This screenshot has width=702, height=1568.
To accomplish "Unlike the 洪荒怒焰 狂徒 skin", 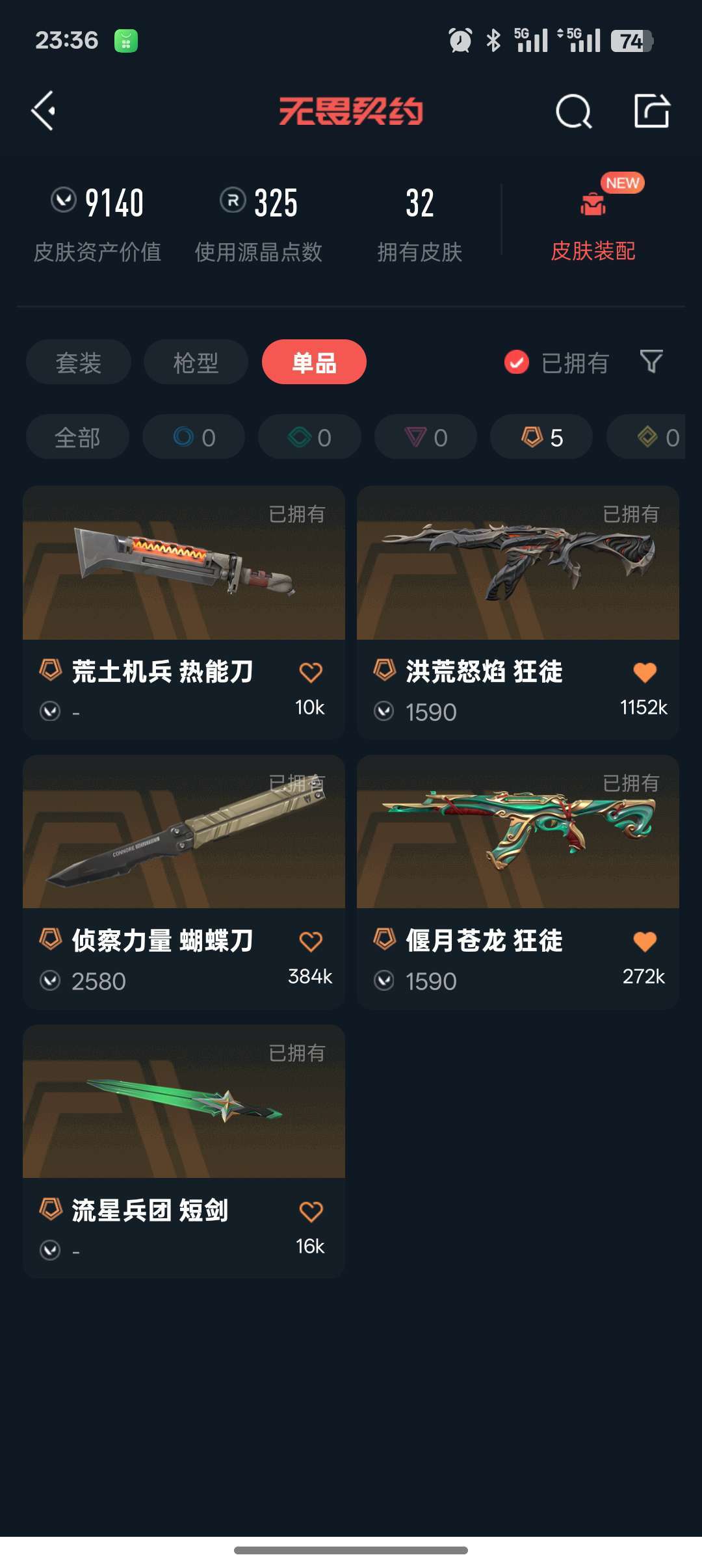I will pyautogui.click(x=645, y=672).
